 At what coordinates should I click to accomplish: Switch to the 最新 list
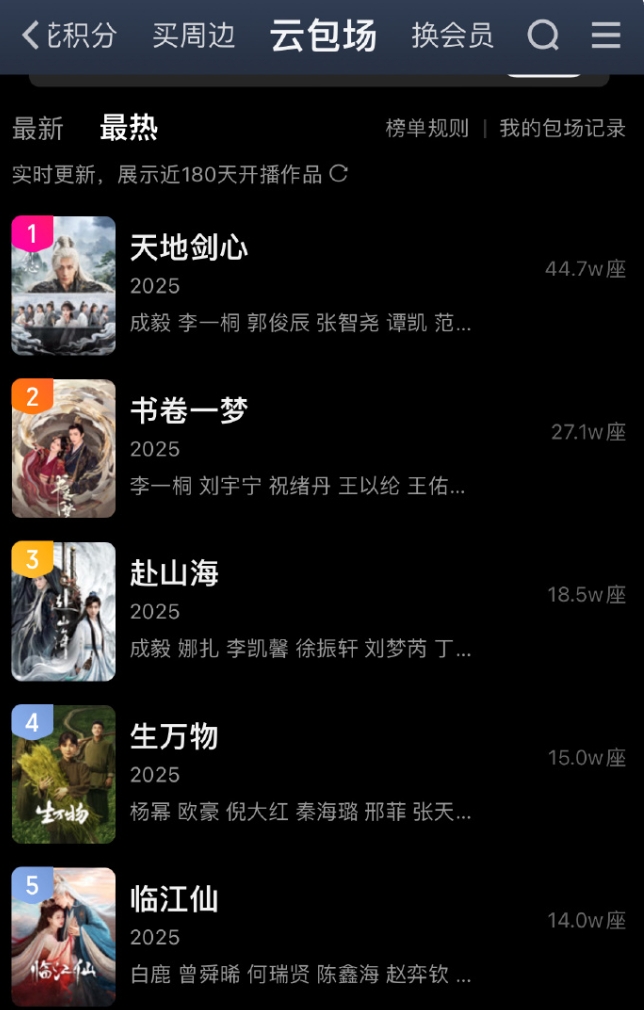click(x=38, y=128)
